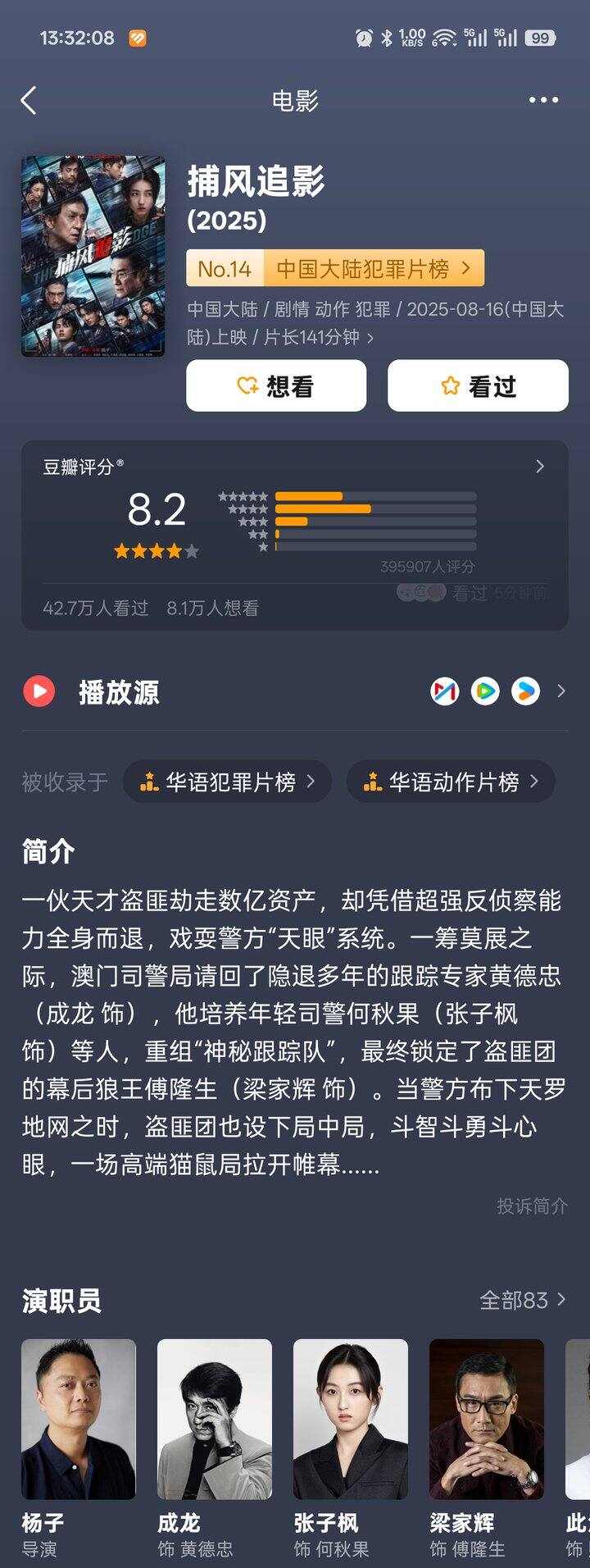Toggle 想看 to mark the movie wishlist

pyautogui.click(x=276, y=385)
